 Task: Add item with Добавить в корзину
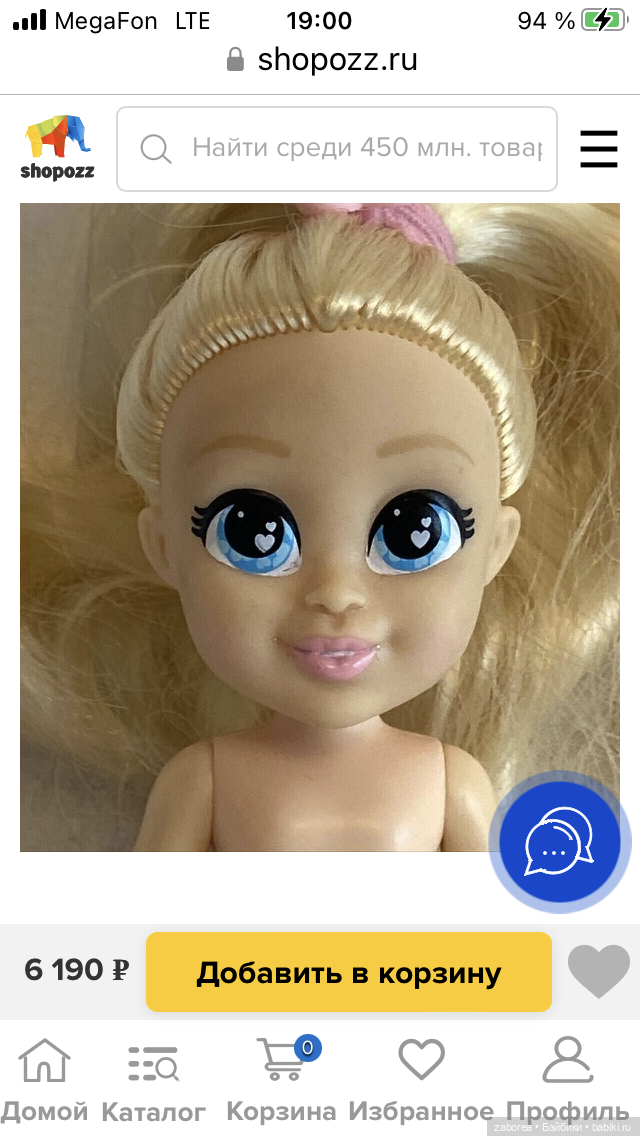tap(348, 972)
